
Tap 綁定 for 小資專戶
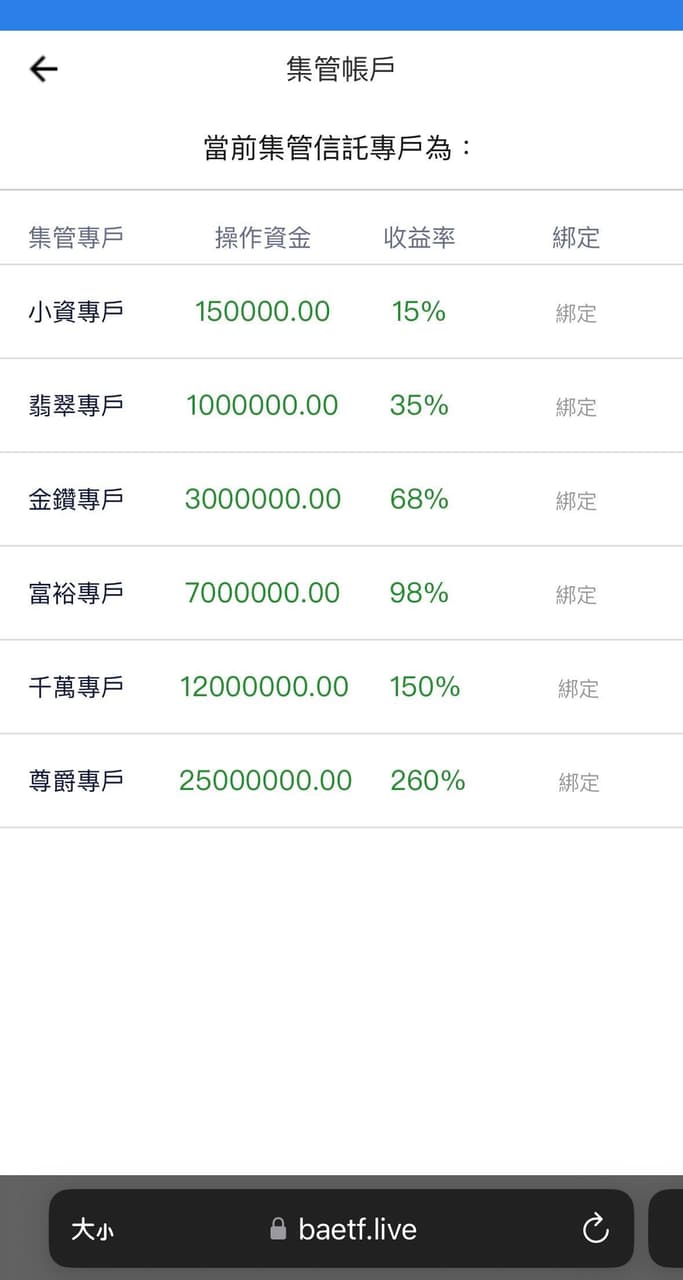click(x=576, y=313)
